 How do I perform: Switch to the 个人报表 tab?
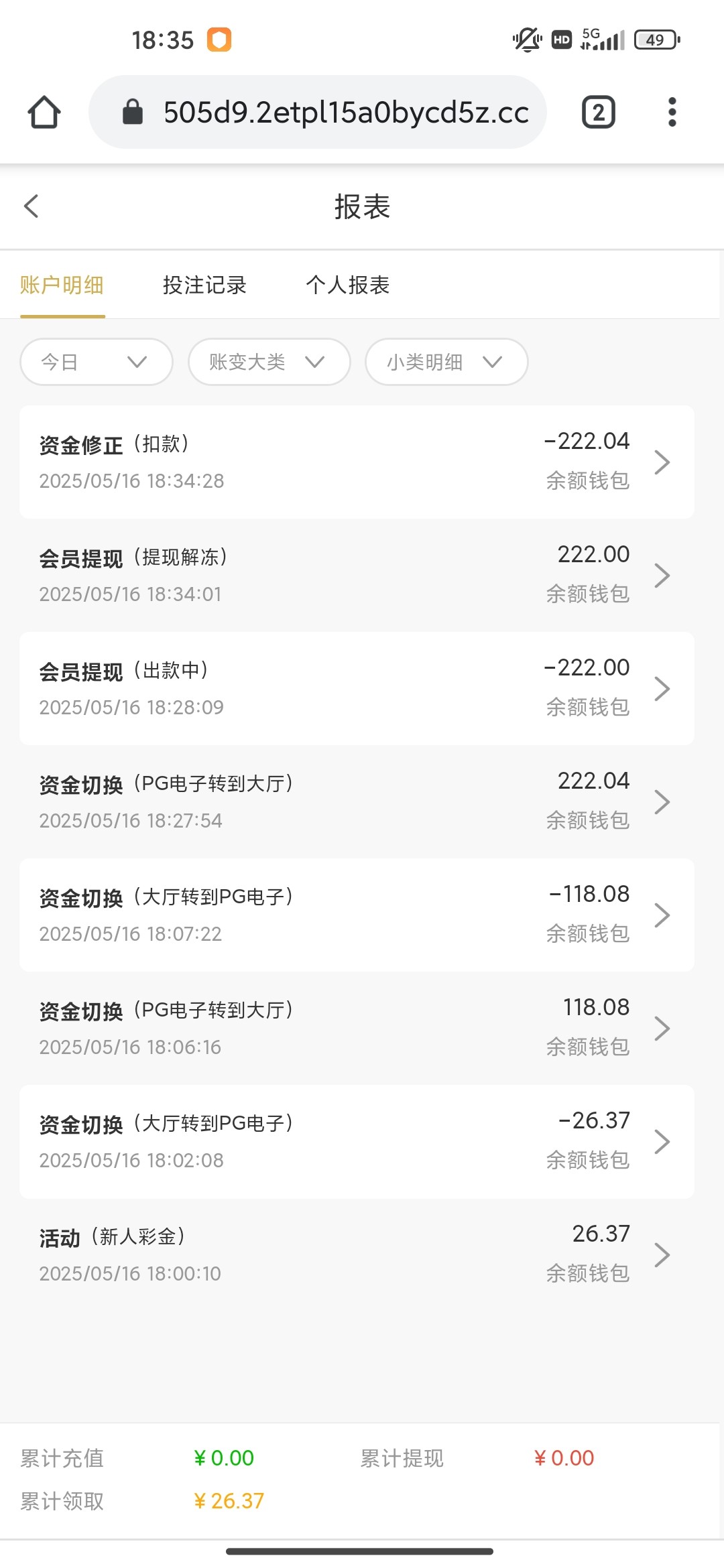pyautogui.click(x=348, y=285)
